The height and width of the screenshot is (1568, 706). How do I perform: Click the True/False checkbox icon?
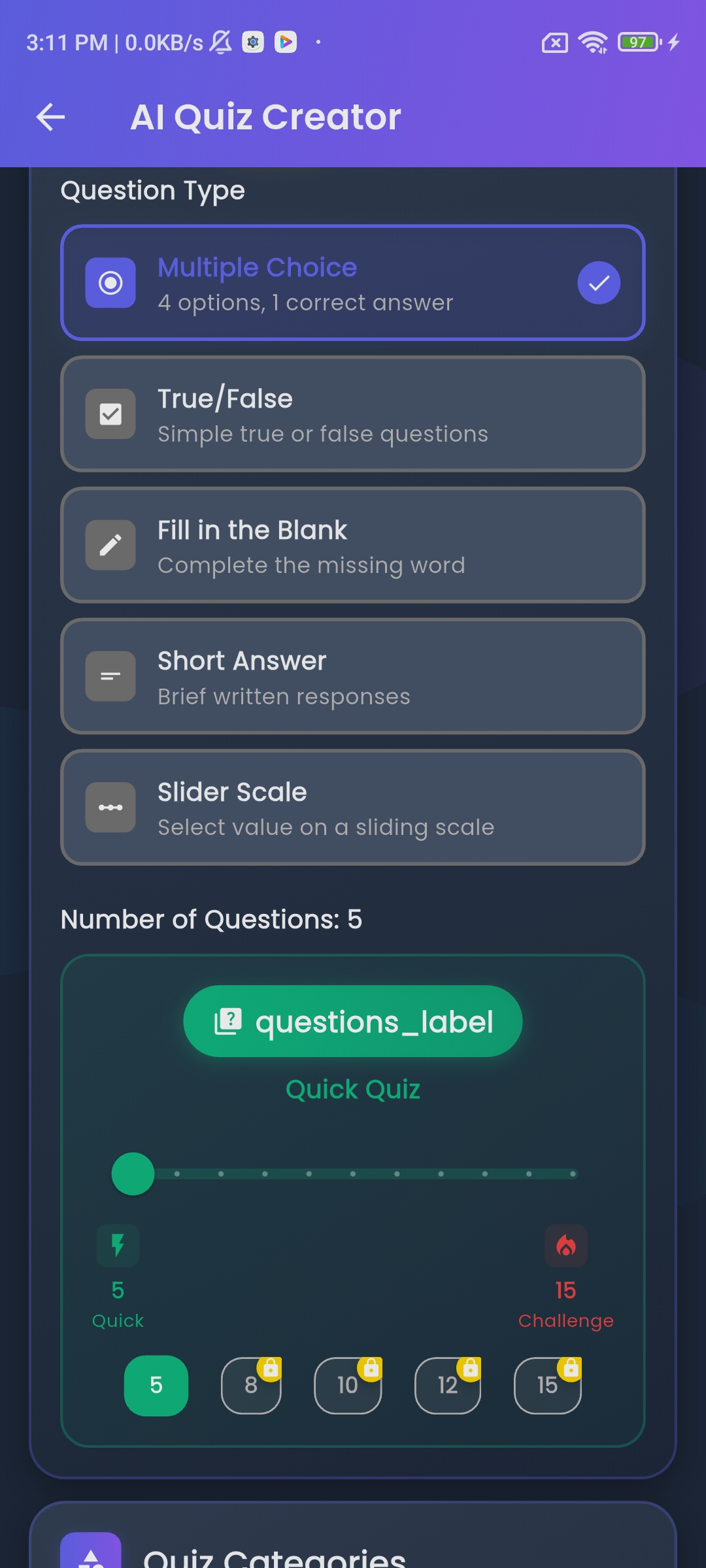tap(110, 414)
